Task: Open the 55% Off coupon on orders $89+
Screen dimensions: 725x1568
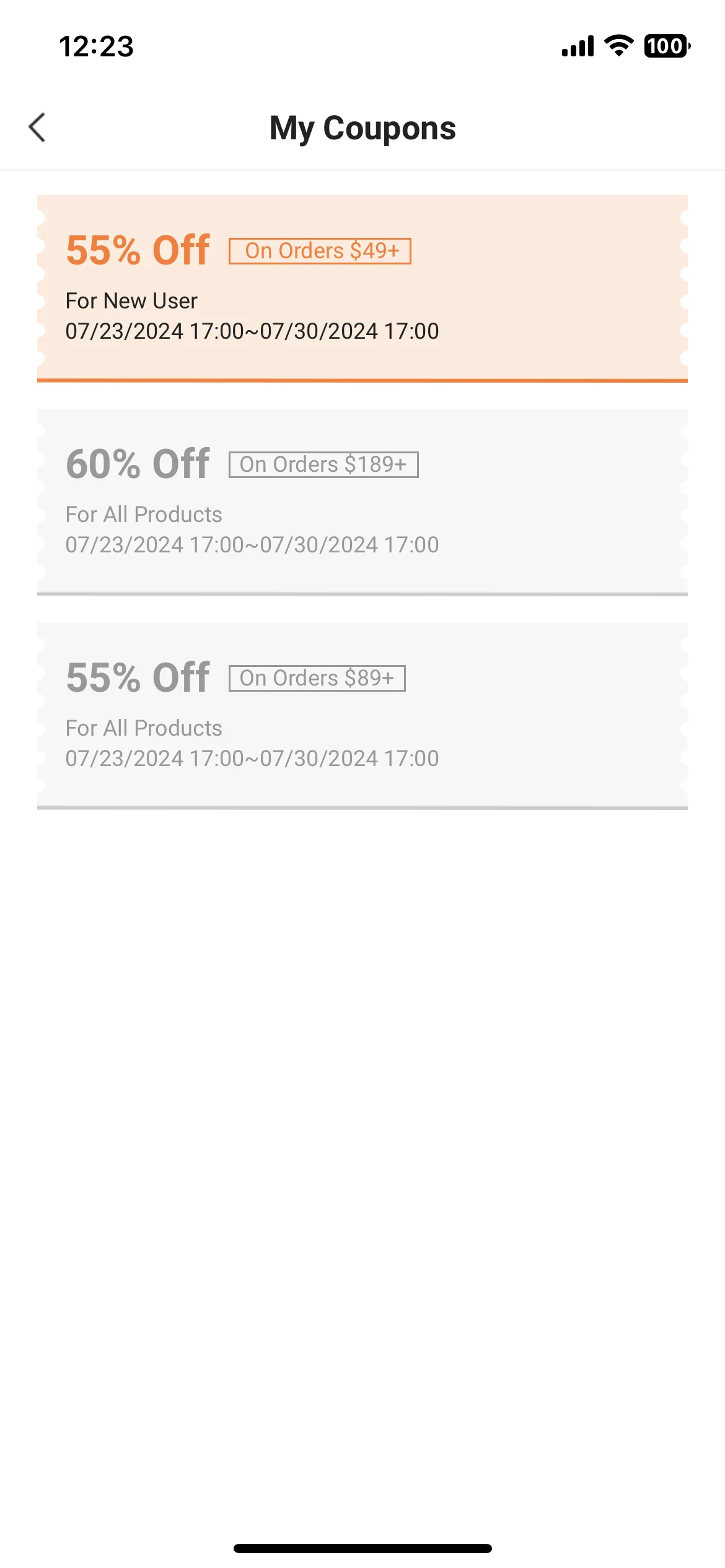Action: click(x=362, y=715)
